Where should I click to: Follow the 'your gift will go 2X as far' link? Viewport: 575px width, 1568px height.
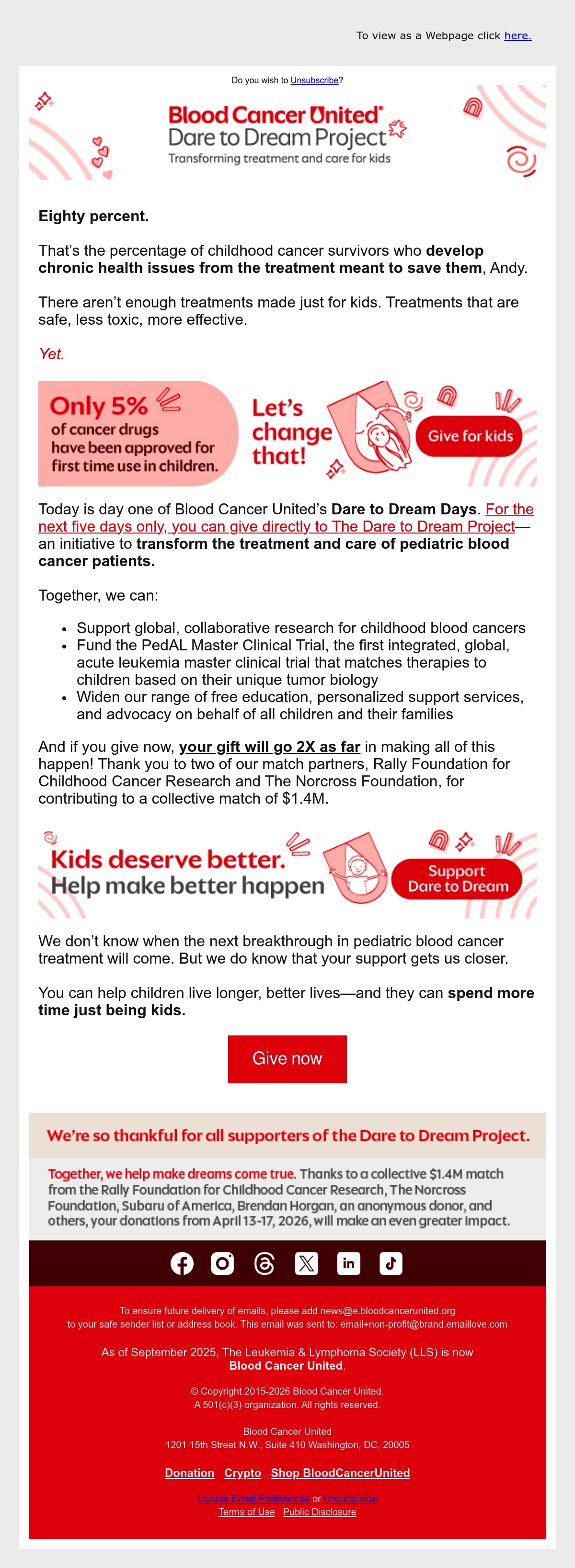pos(269,746)
